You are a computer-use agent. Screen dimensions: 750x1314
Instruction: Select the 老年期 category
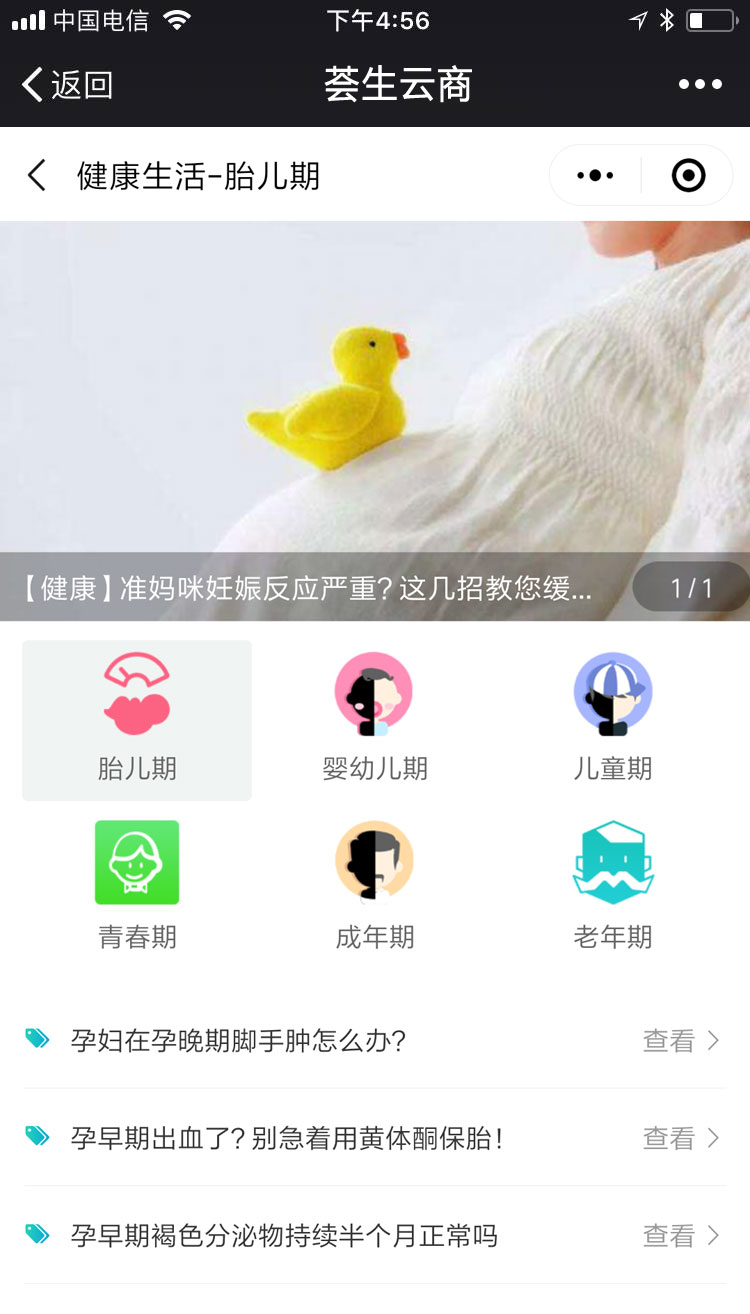click(x=613, y=886)
